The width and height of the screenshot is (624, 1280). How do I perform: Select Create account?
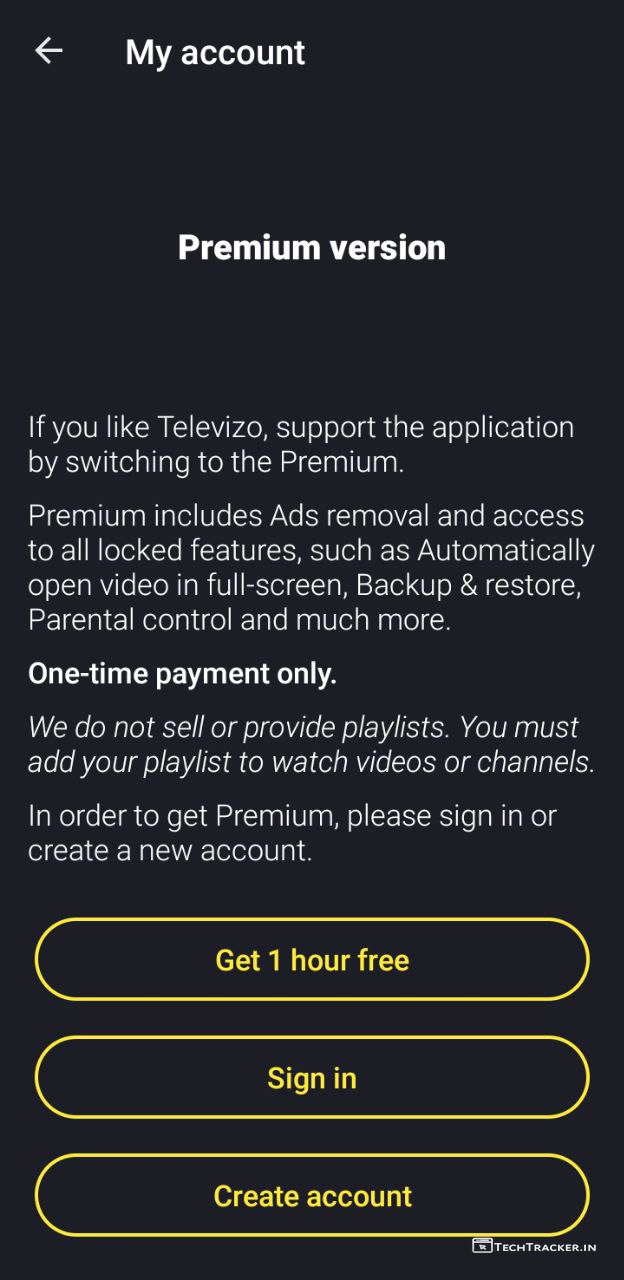312,1196
